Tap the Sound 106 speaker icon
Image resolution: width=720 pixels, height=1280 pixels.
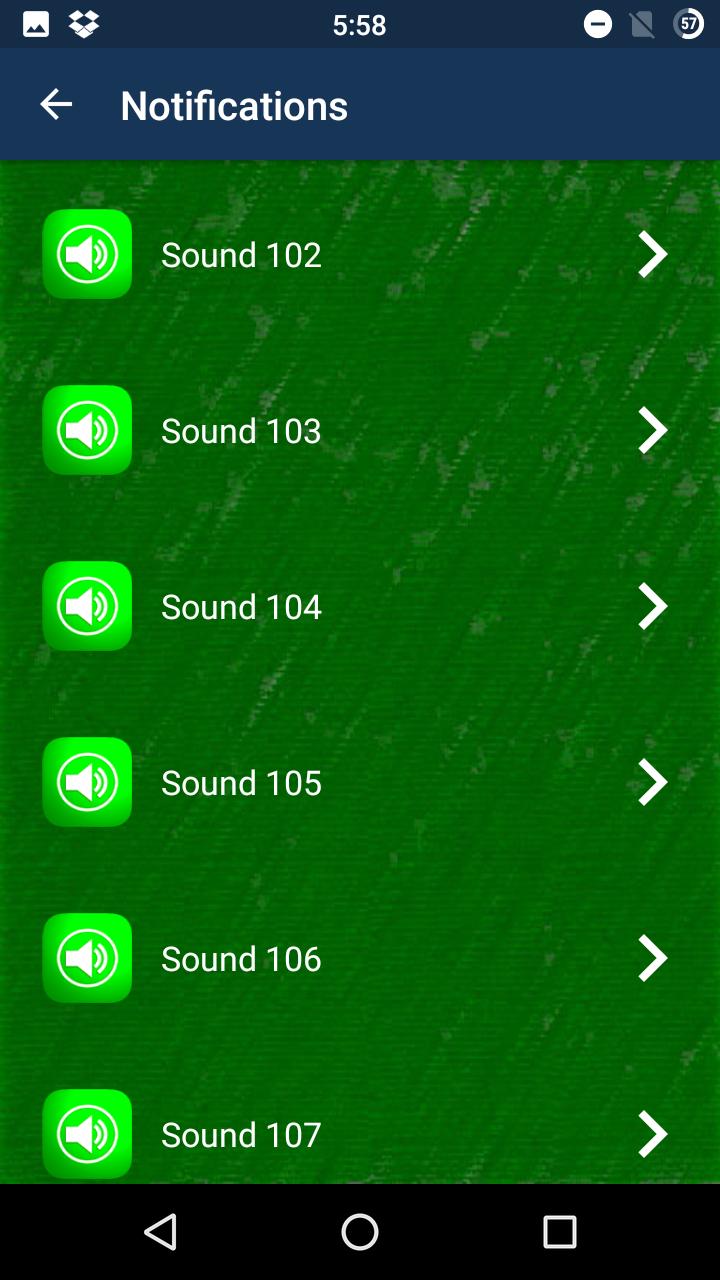point(87,958)
